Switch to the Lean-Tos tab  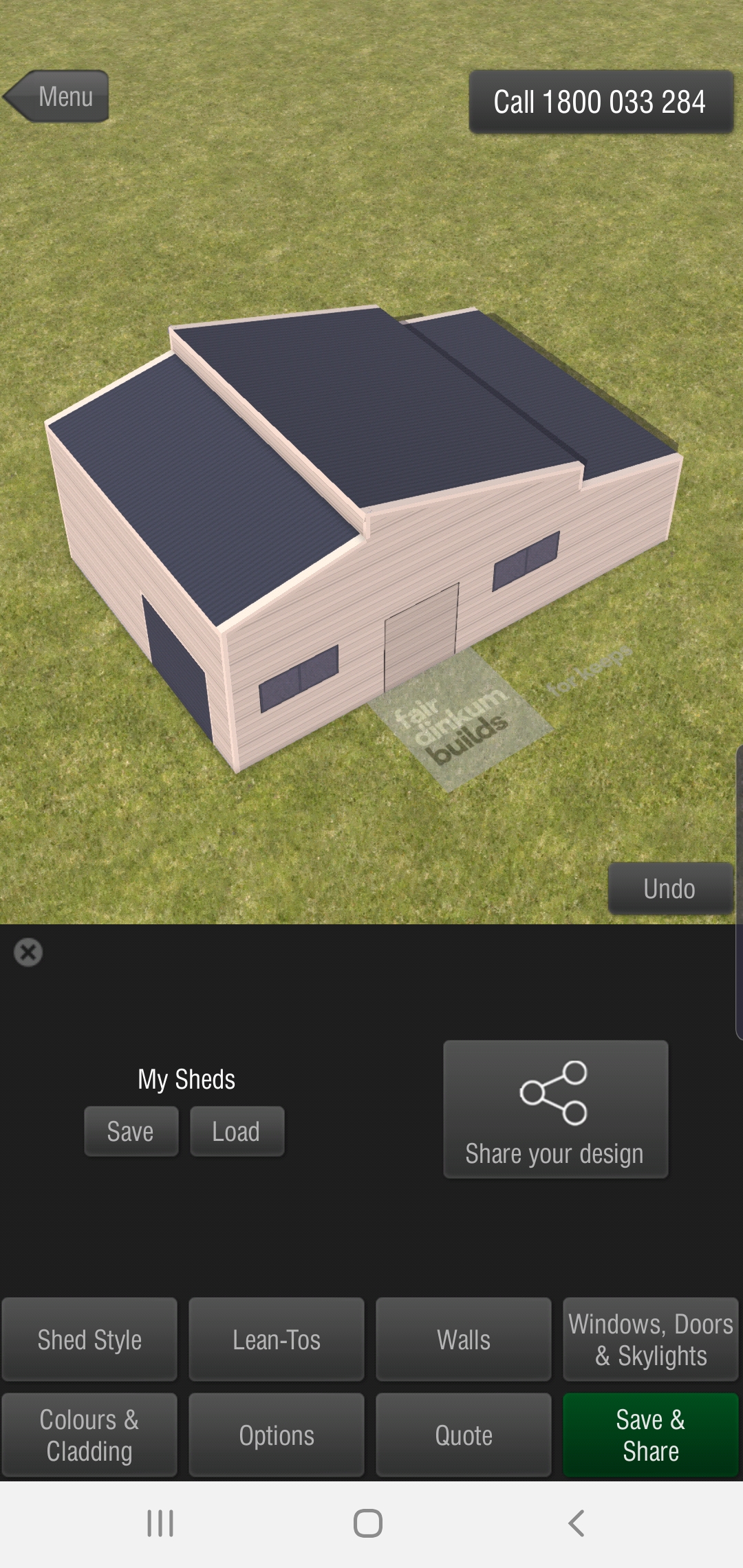point(277,1340)
